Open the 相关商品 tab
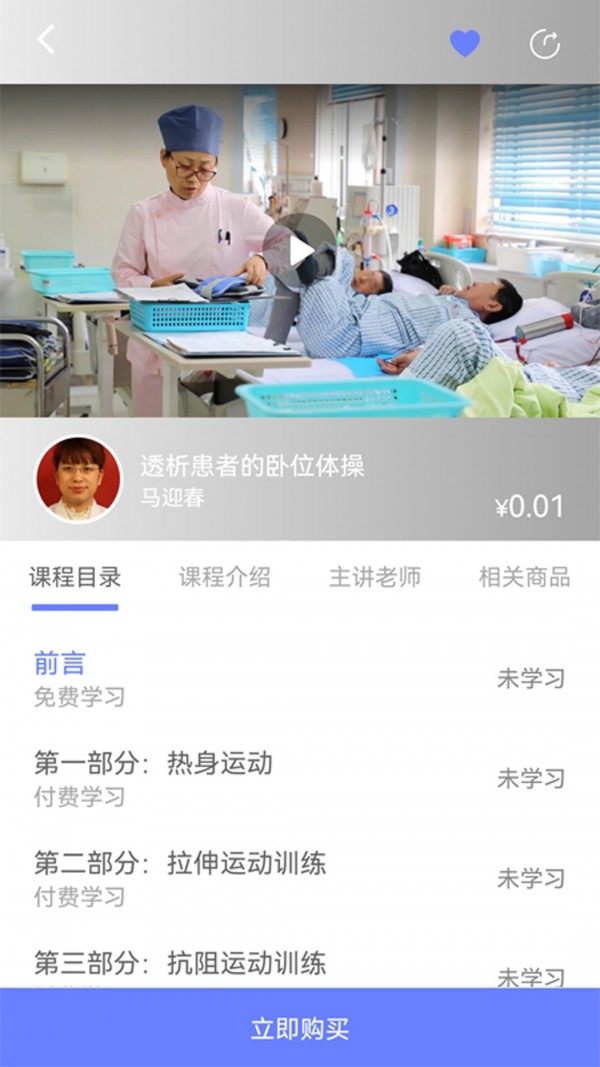Image resolution: width=600 pixels, height=1067 pixels. click(524, 577)
